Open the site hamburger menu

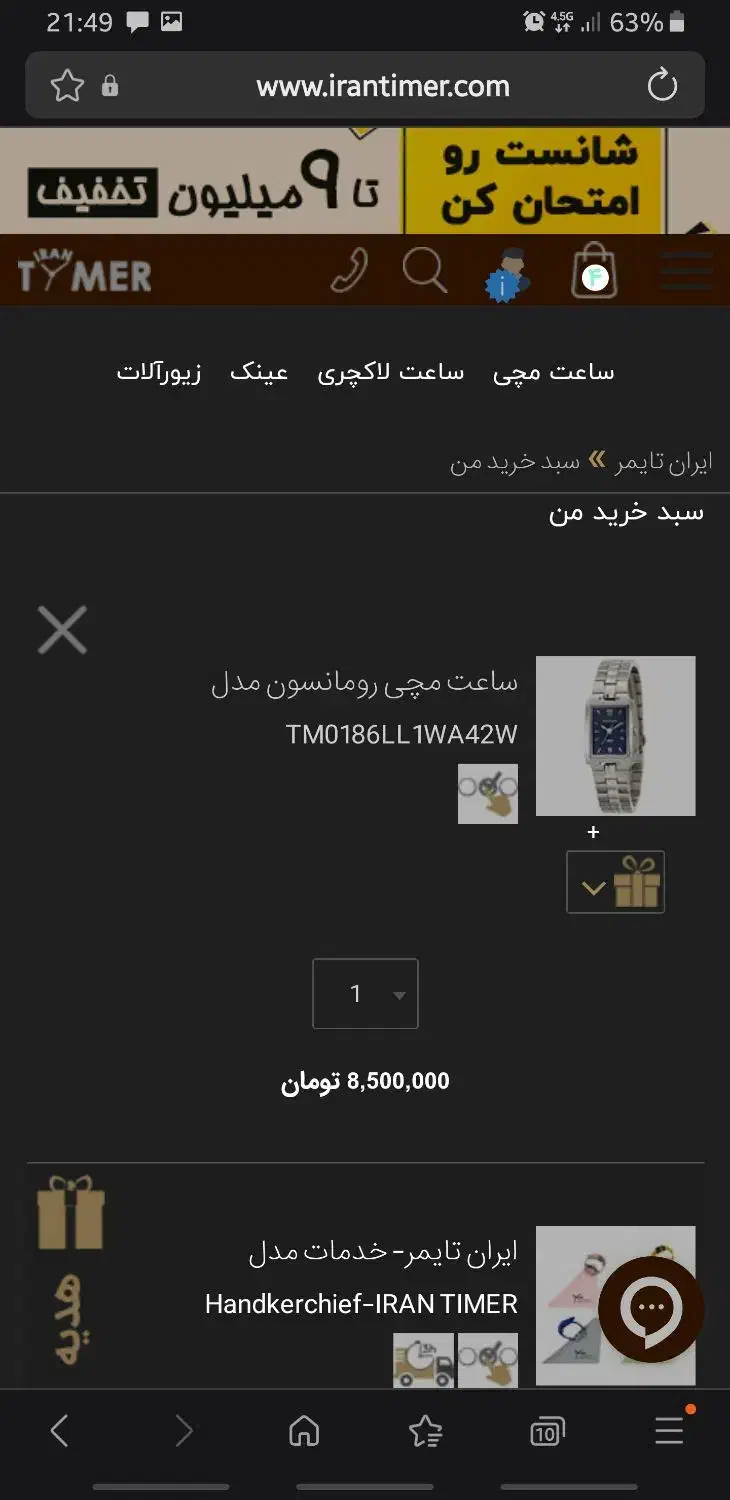[688, 271]
